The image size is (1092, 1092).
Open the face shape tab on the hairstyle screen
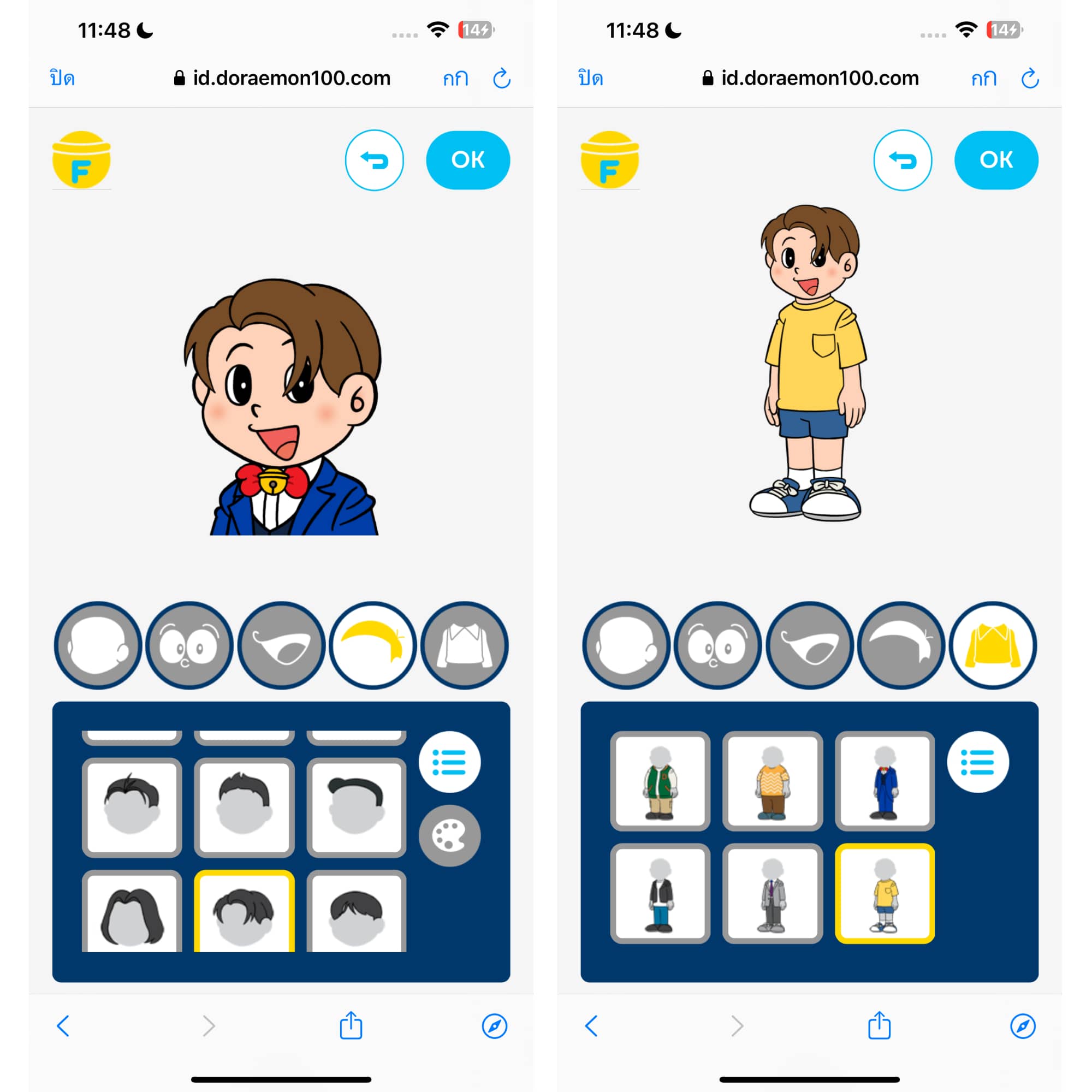click(x=98, y=645)
